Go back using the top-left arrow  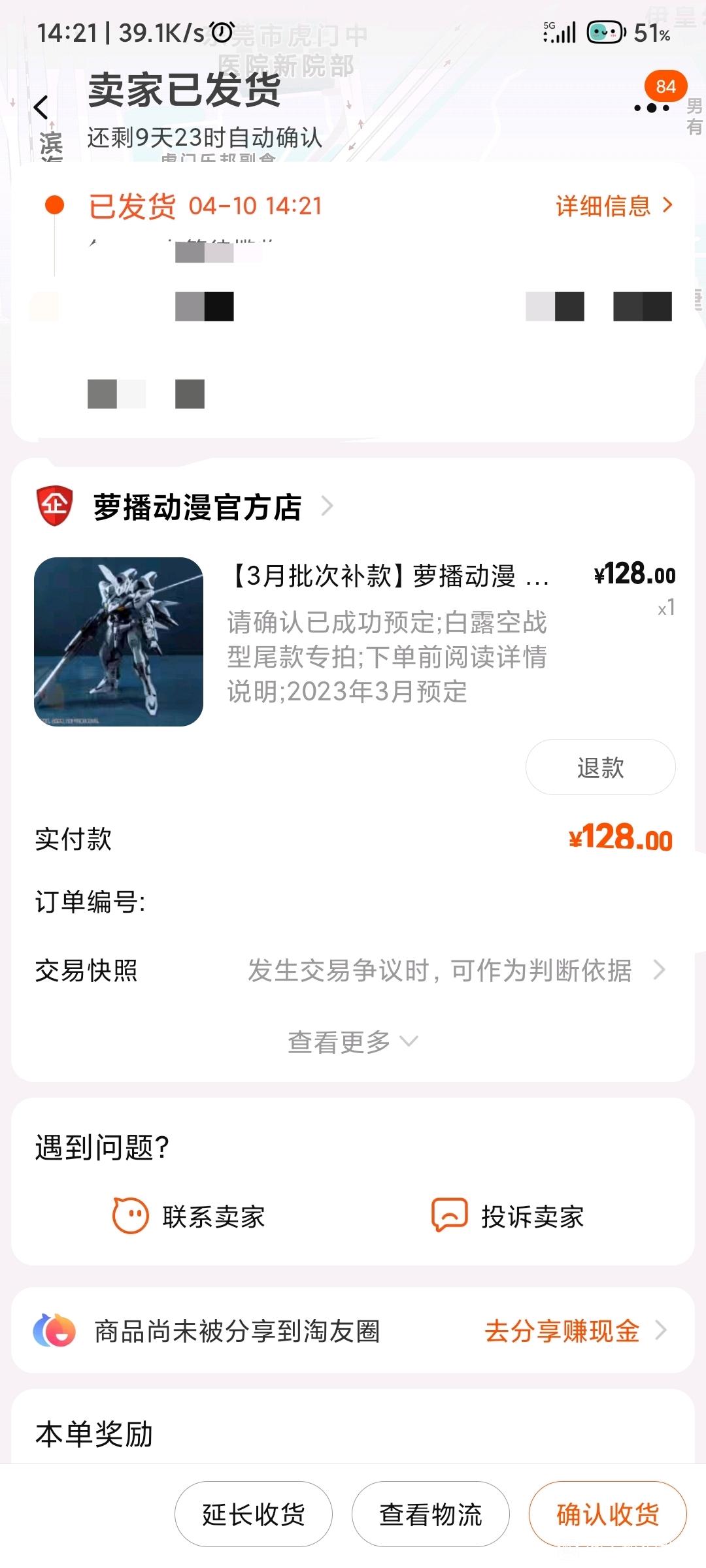click(41, 107)
